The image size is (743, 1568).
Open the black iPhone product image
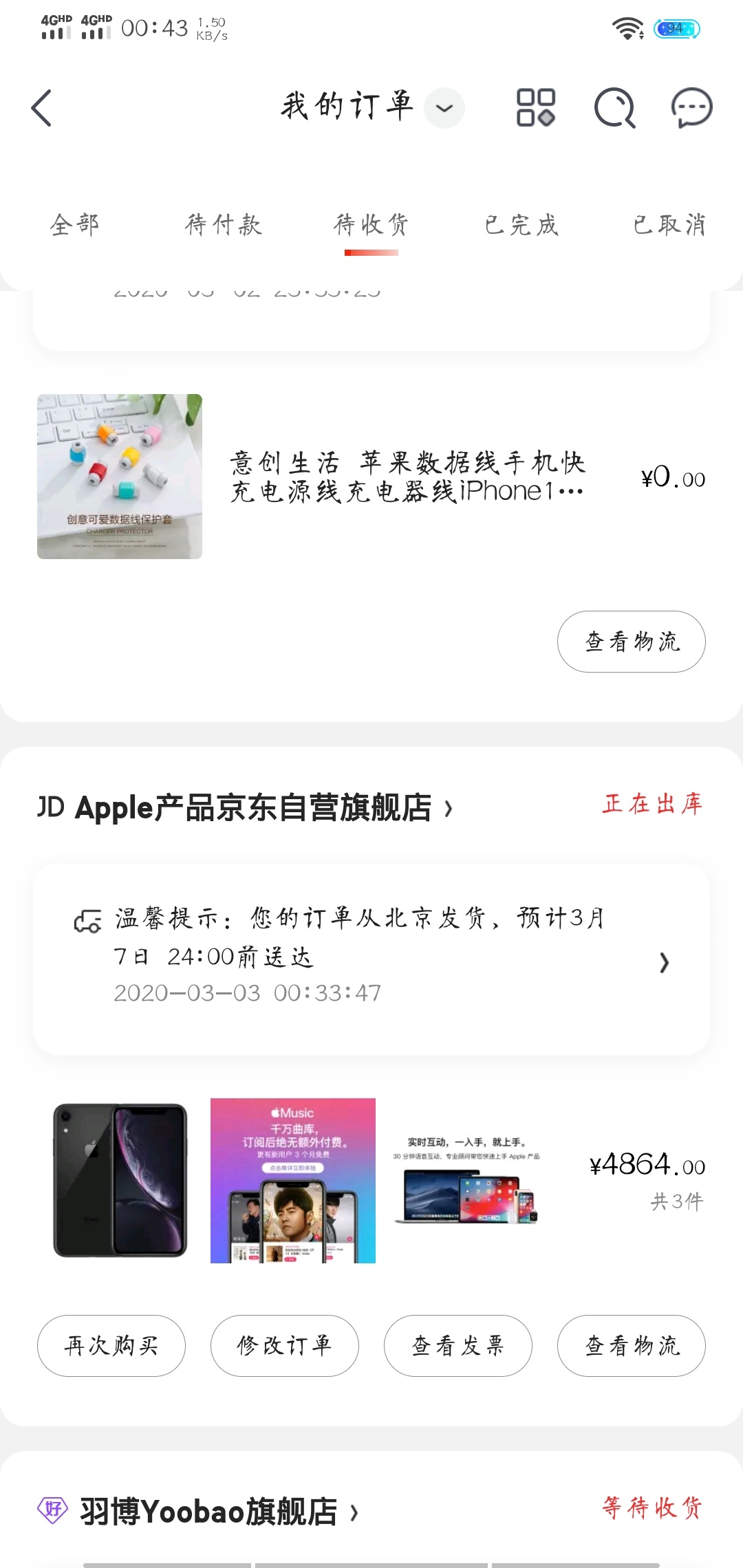coord(120,1181)
